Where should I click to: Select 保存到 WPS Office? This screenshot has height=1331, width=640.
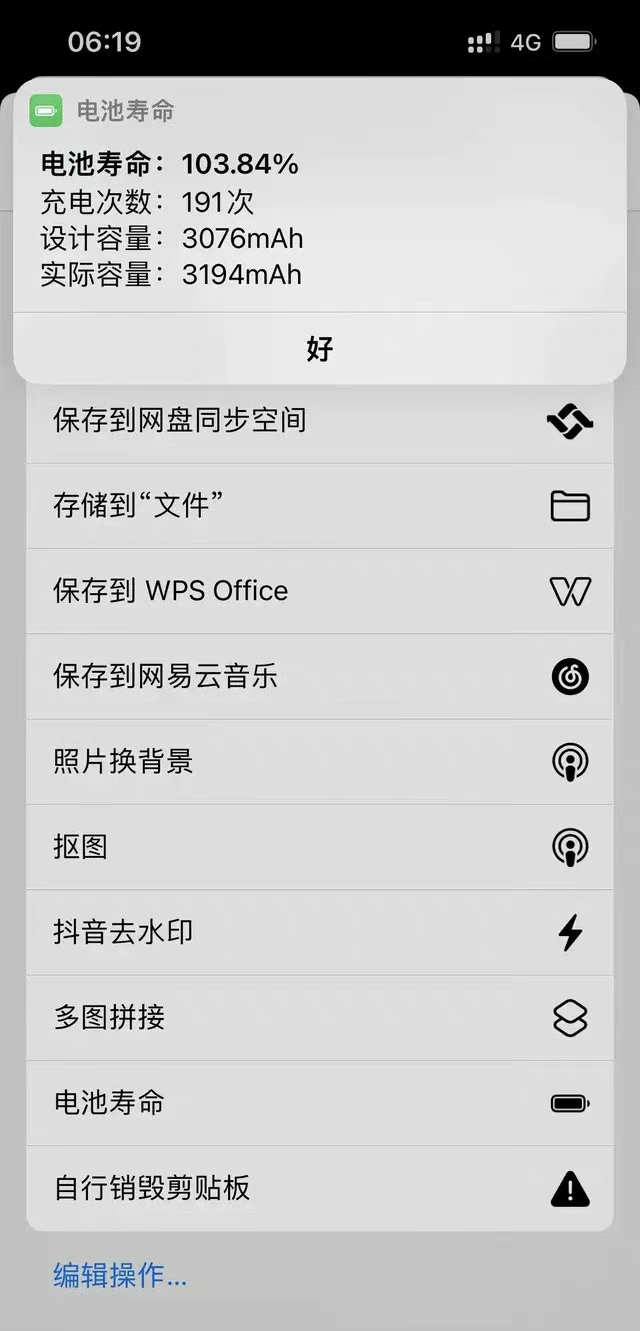tap(320, 591)
